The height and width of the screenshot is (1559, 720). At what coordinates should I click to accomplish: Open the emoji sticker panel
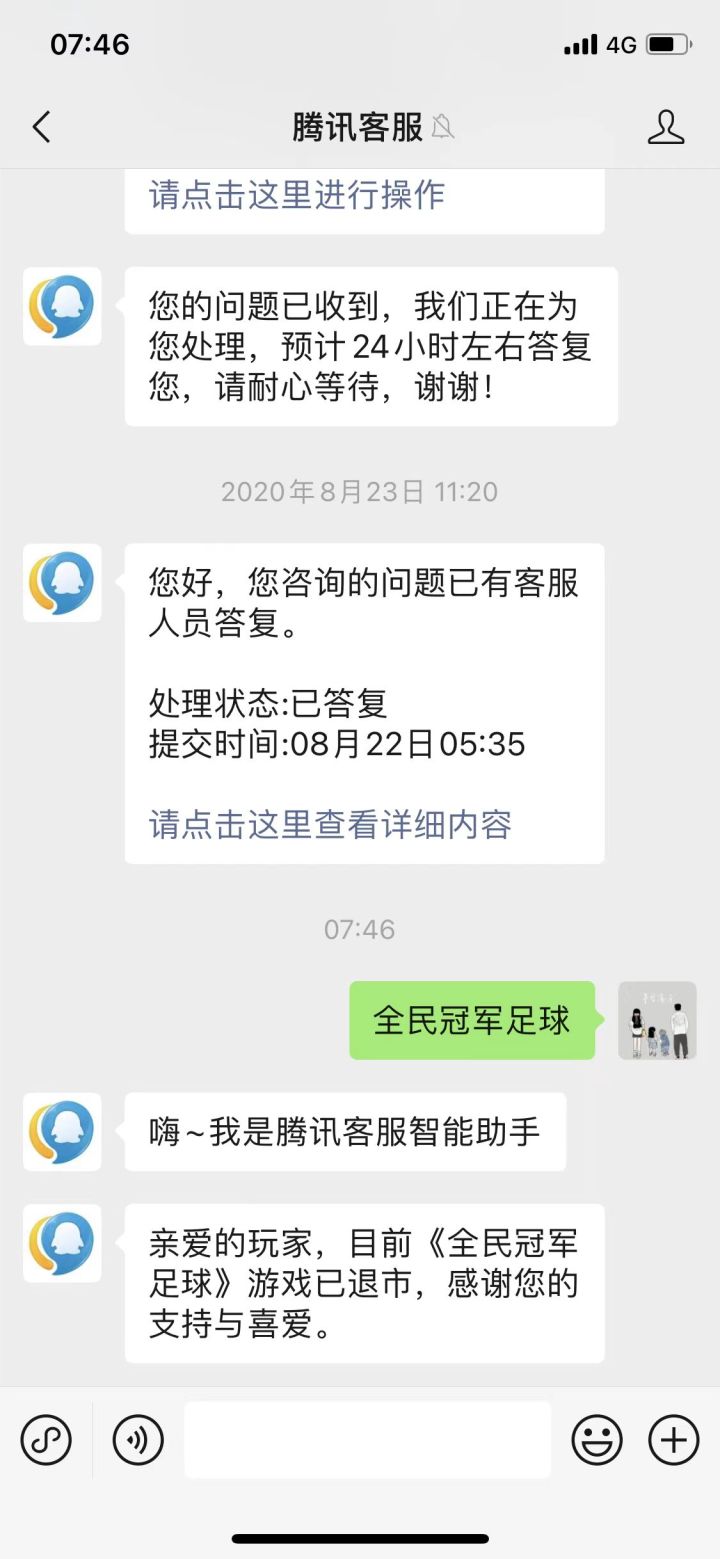[597, 1440]
